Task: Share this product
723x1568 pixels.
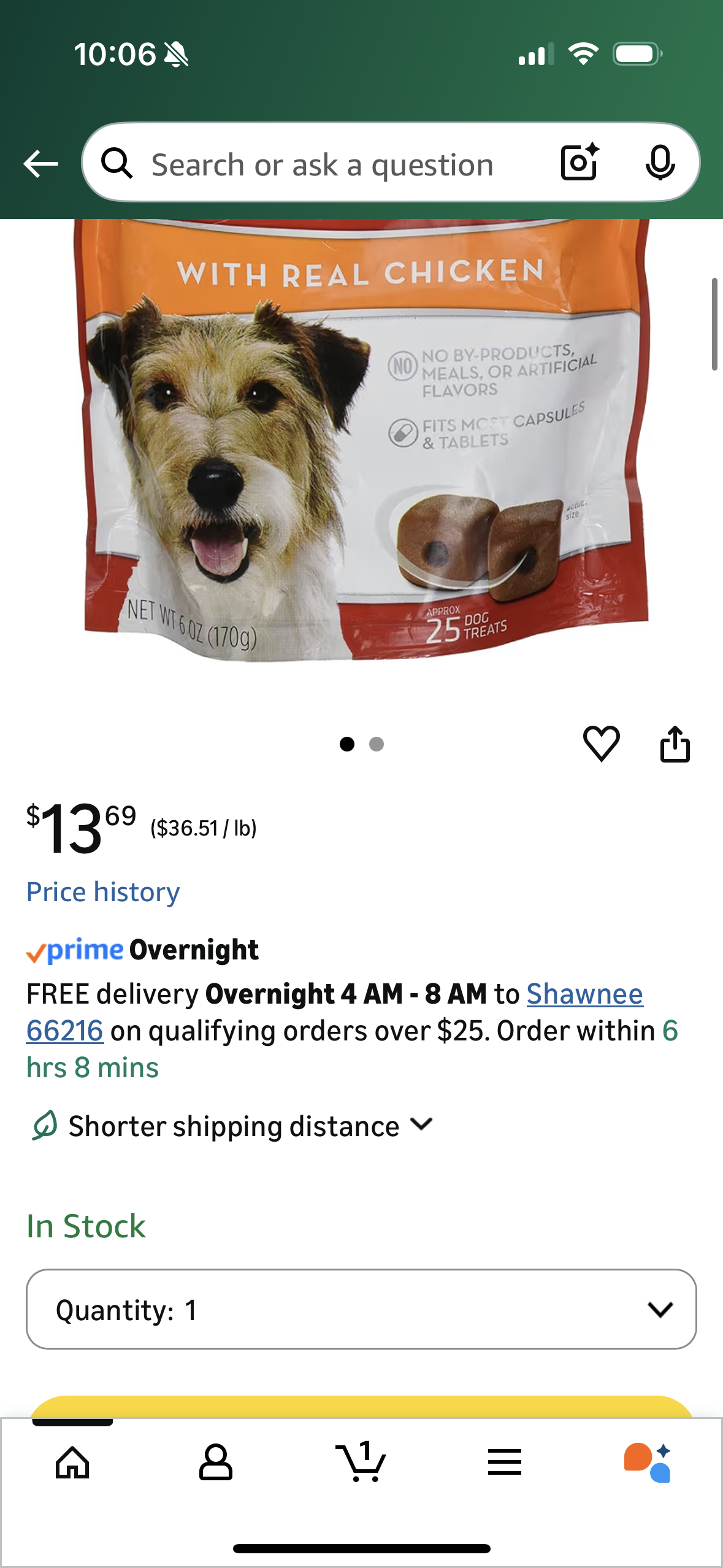Action: pos(675,744)
